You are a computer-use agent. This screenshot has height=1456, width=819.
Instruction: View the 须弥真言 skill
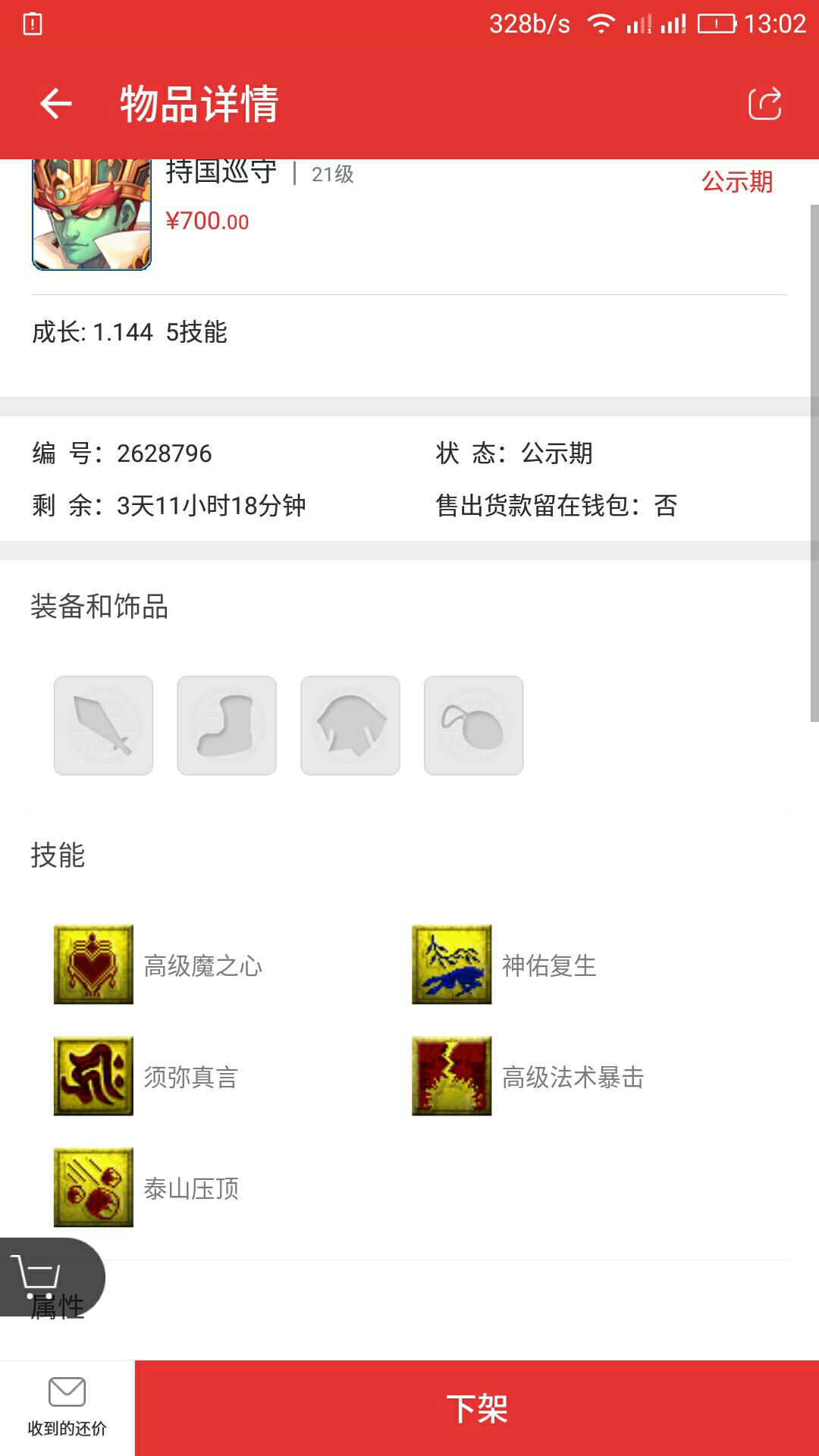coord(93,1076)
